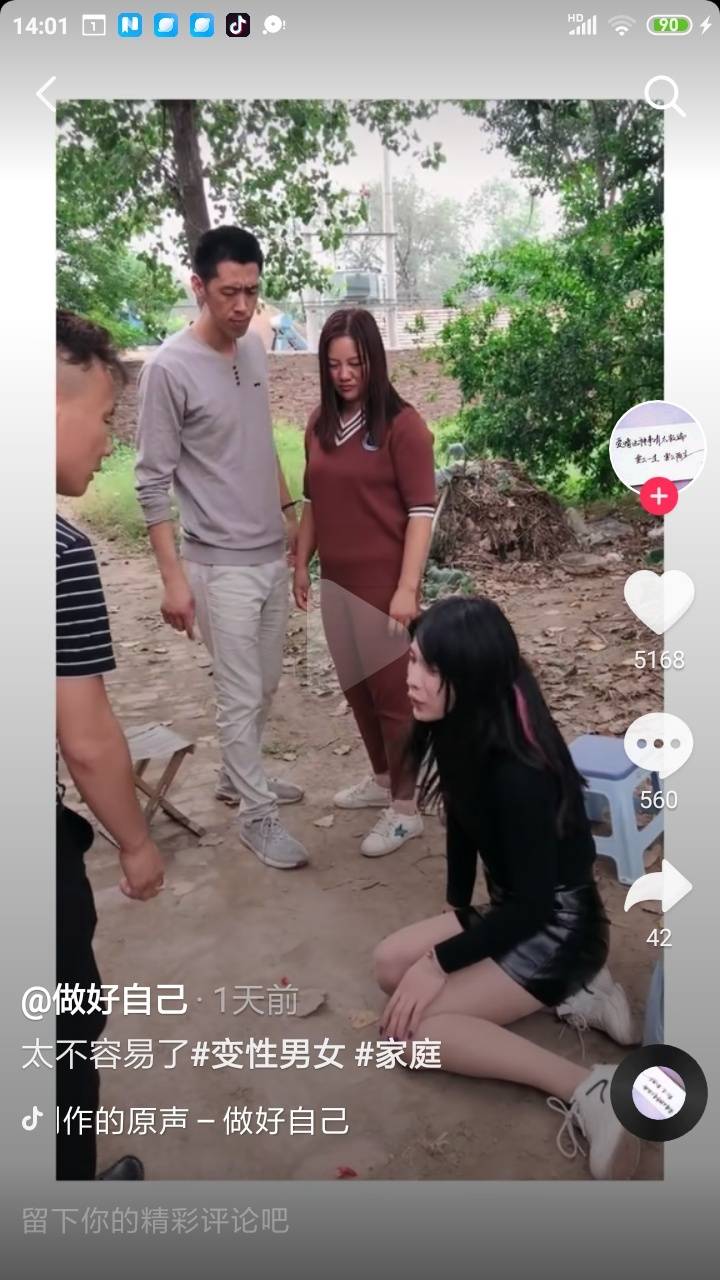This screenshot has width=720, height=1280.
Task: Open the #家庭 hashtag
Action: pyautogui.click(x=399, y=1055)
